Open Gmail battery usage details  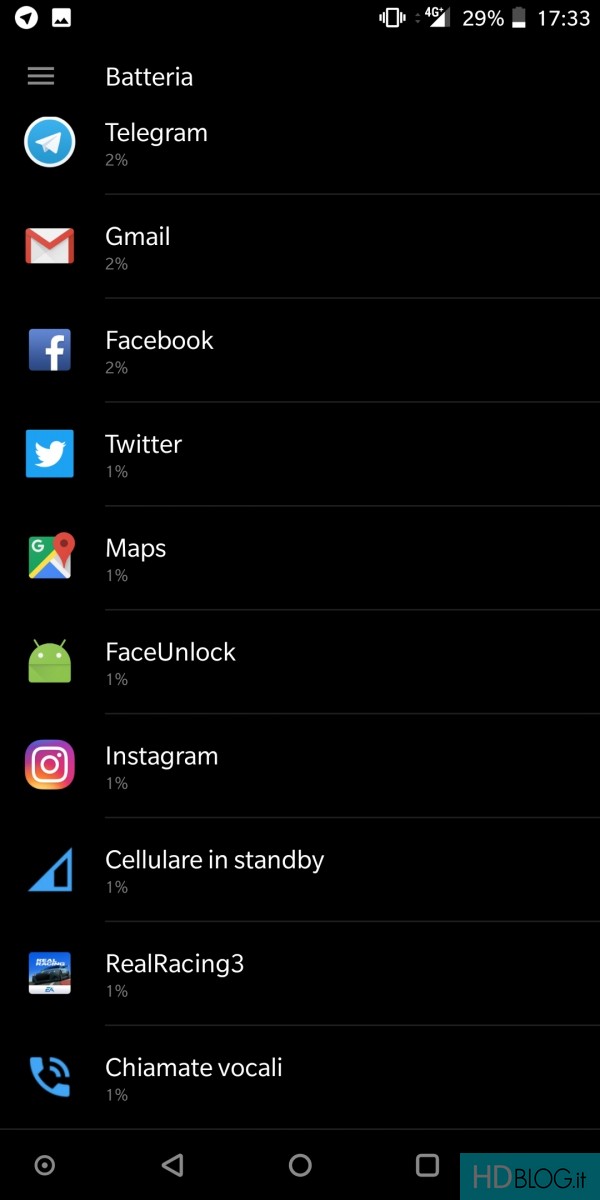click(x=300, y=247)
